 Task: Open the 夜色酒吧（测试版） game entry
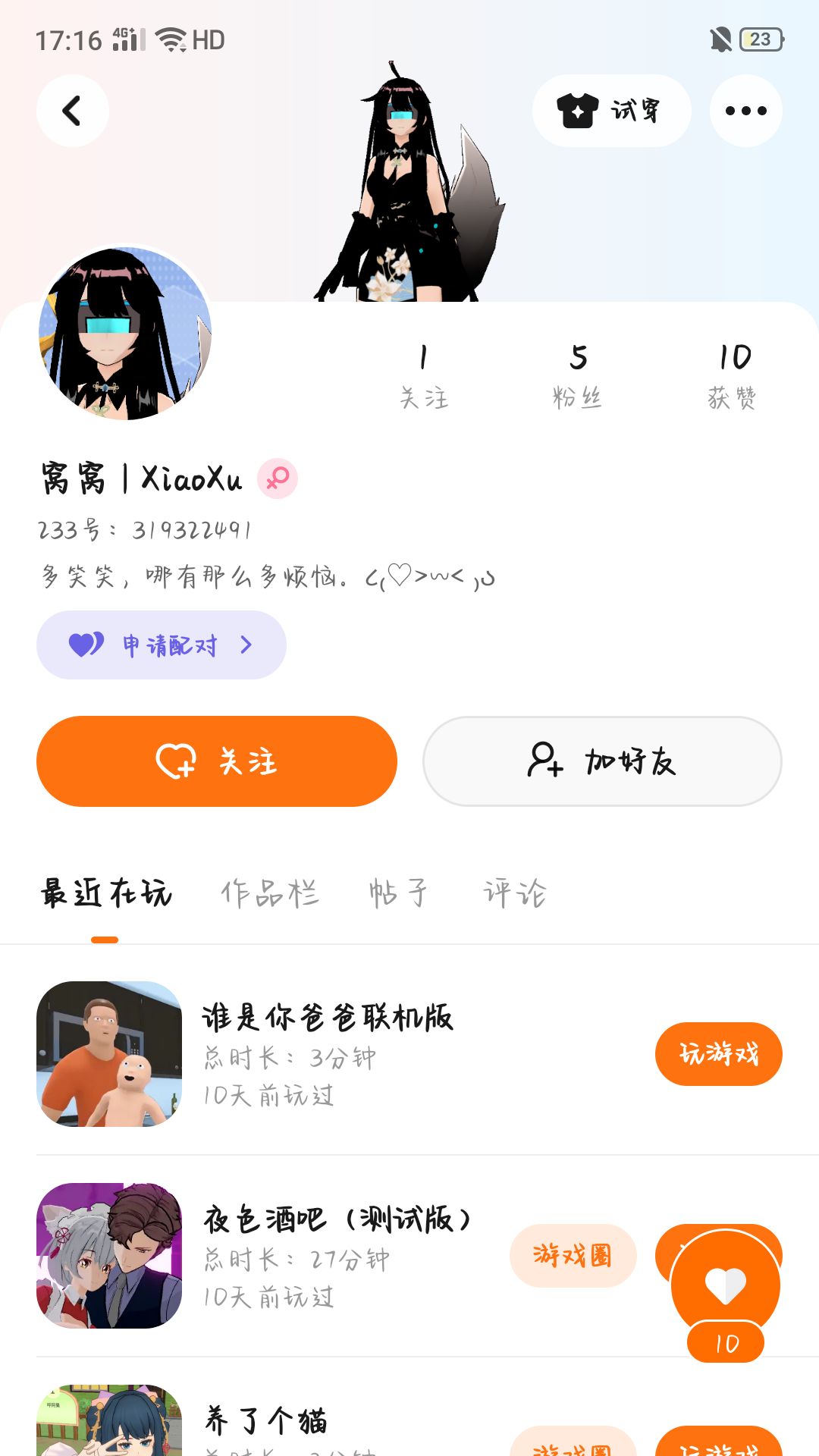click(337, 1219)
